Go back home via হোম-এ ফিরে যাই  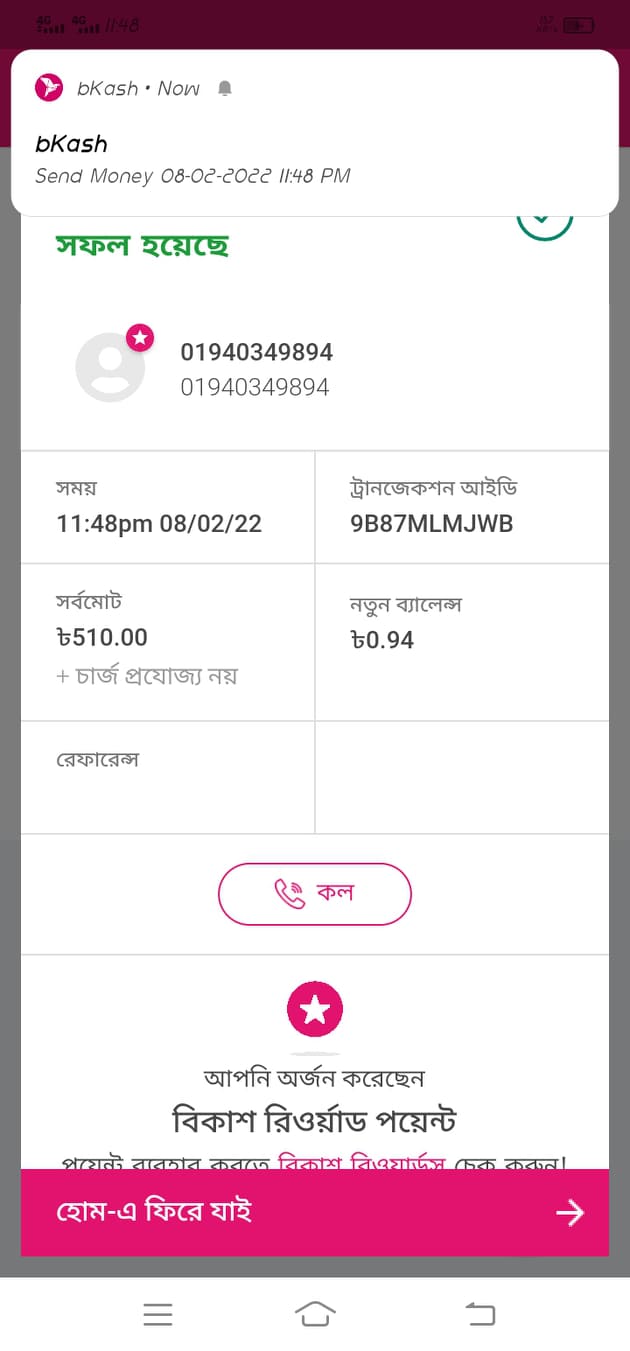[x=315, y=1212]
